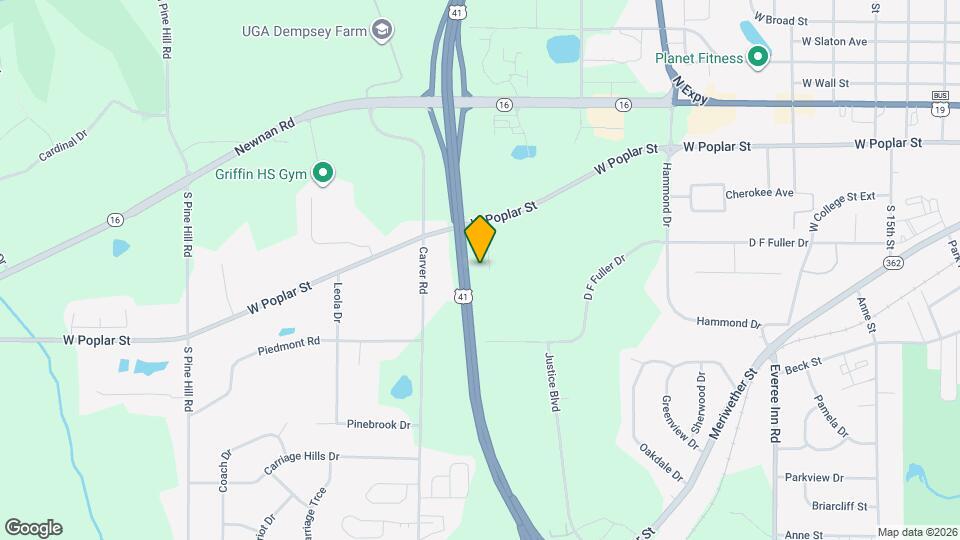
Task: Open the Planet Fitness place pin
Action: pyautogui.click(x=757, y=57)
